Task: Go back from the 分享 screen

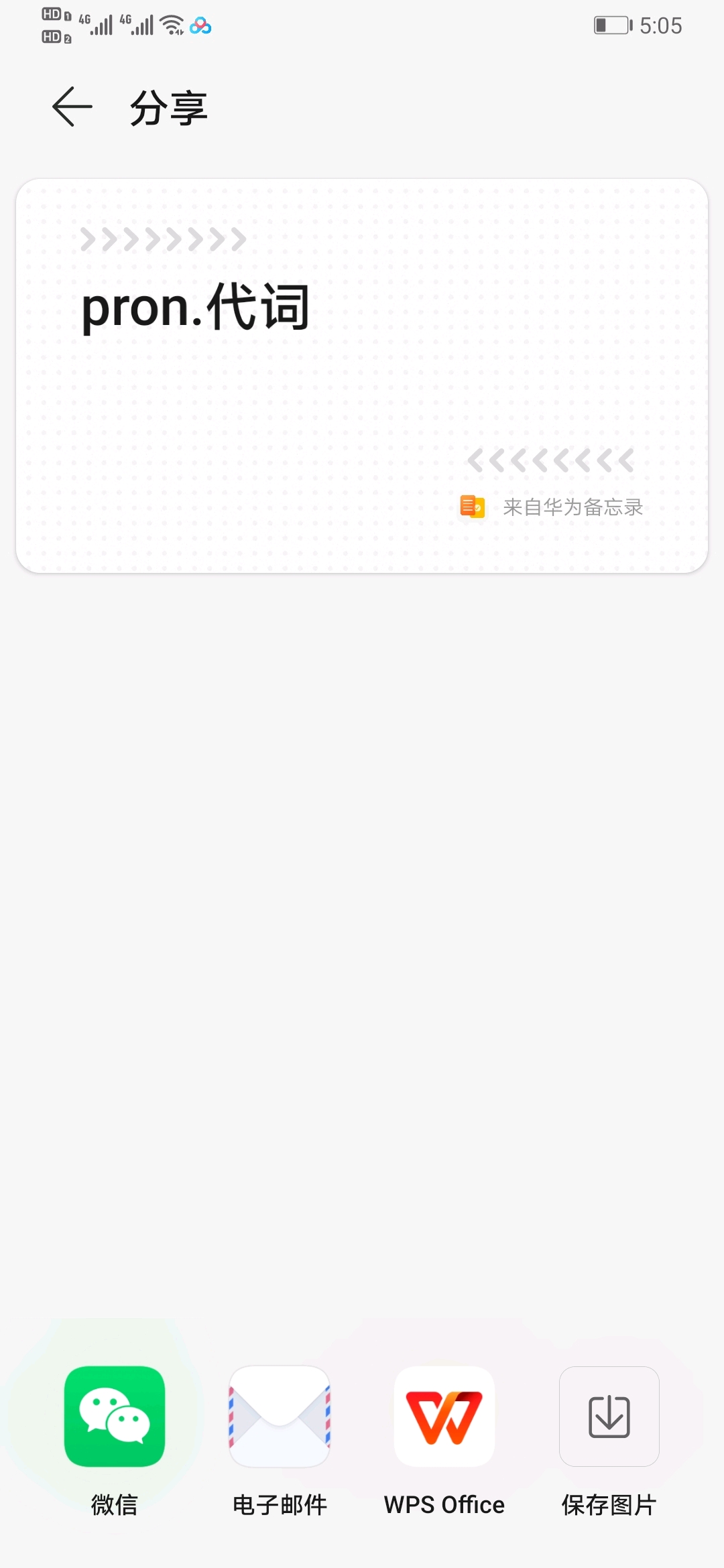Action: 72,107
